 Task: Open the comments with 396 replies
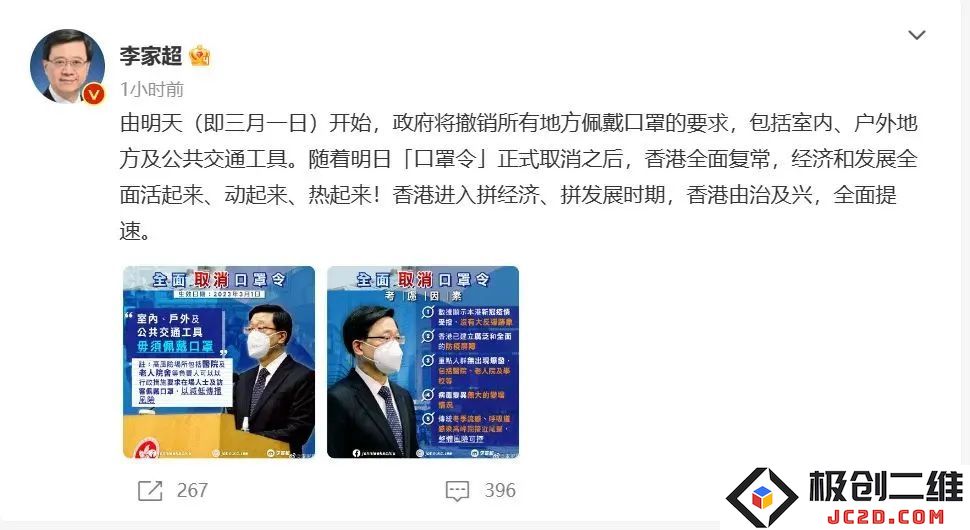pyautogui.click(x=480, y=490)
